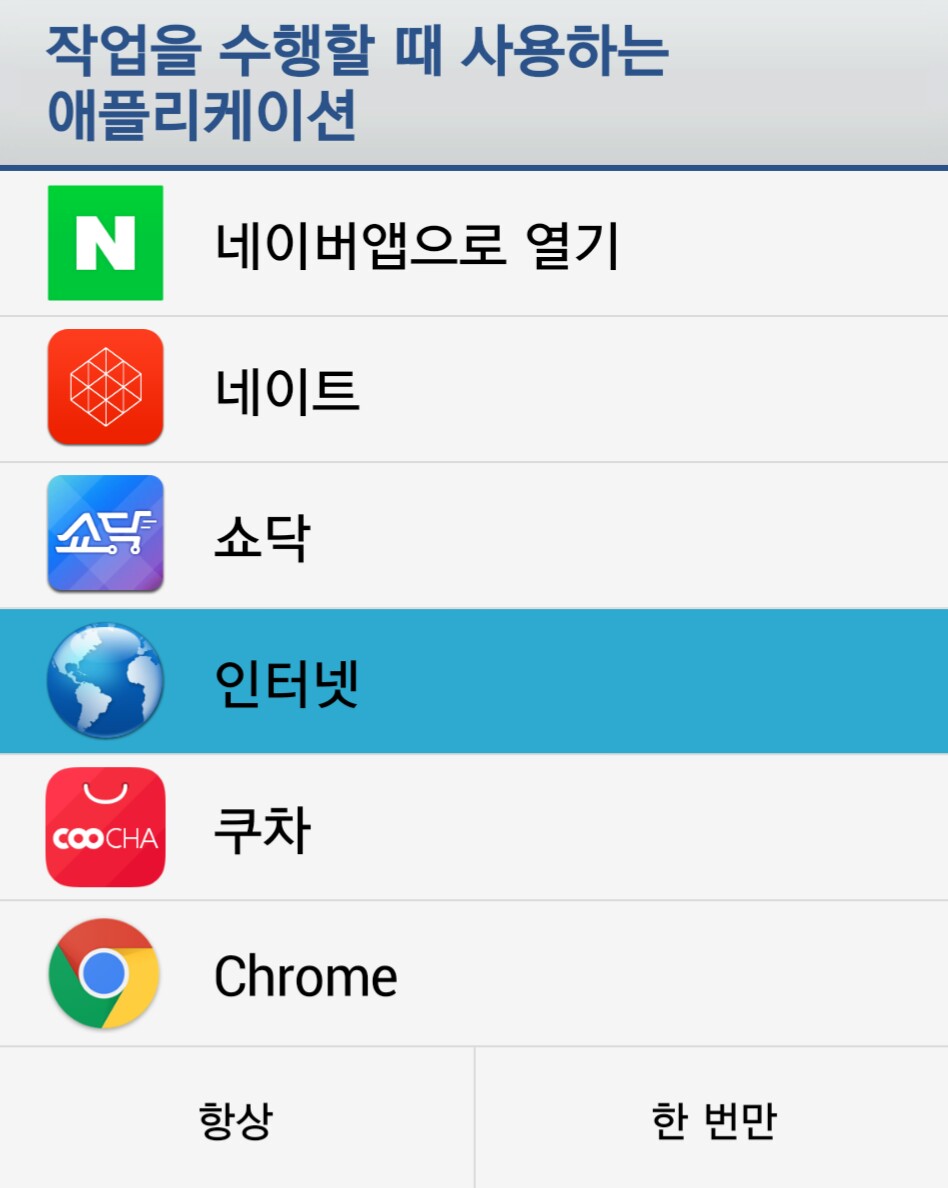The image size is (948, 1188).
Task: Open with Chrome
Action: tap(474, 974)
